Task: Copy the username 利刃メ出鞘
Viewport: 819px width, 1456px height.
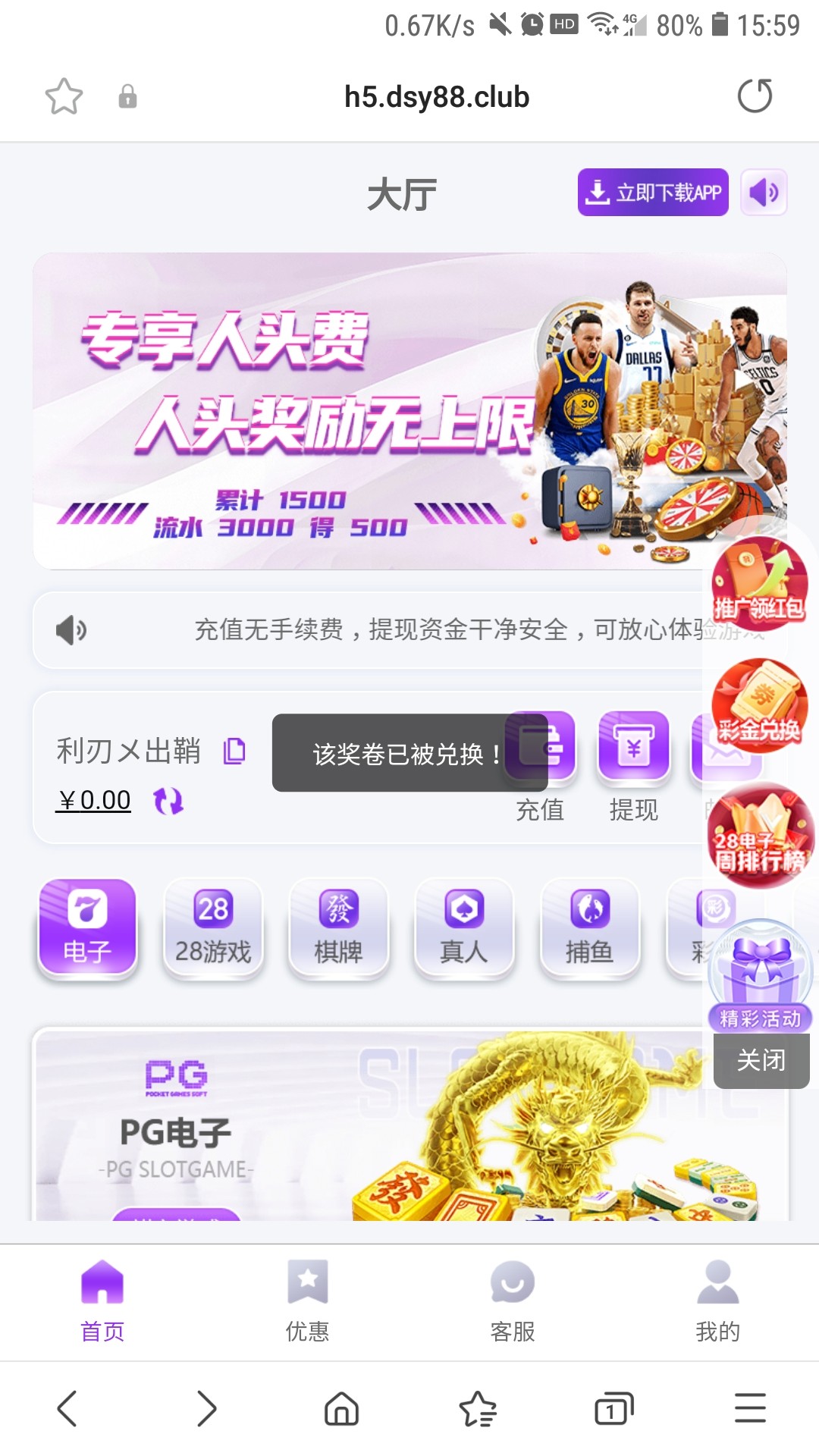Action: tap(234, 751)
